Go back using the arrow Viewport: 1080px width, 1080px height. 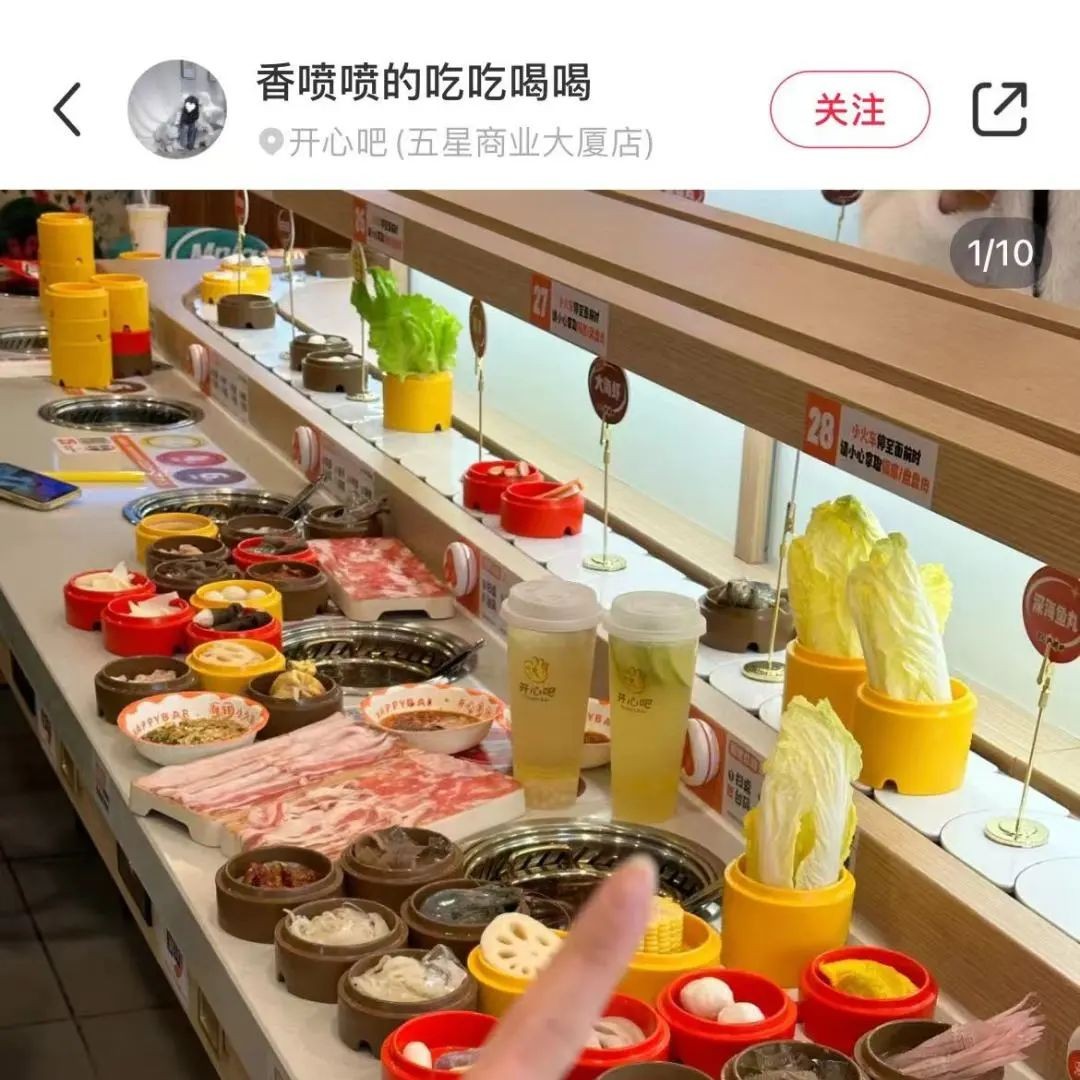click(x=68, y=109)
